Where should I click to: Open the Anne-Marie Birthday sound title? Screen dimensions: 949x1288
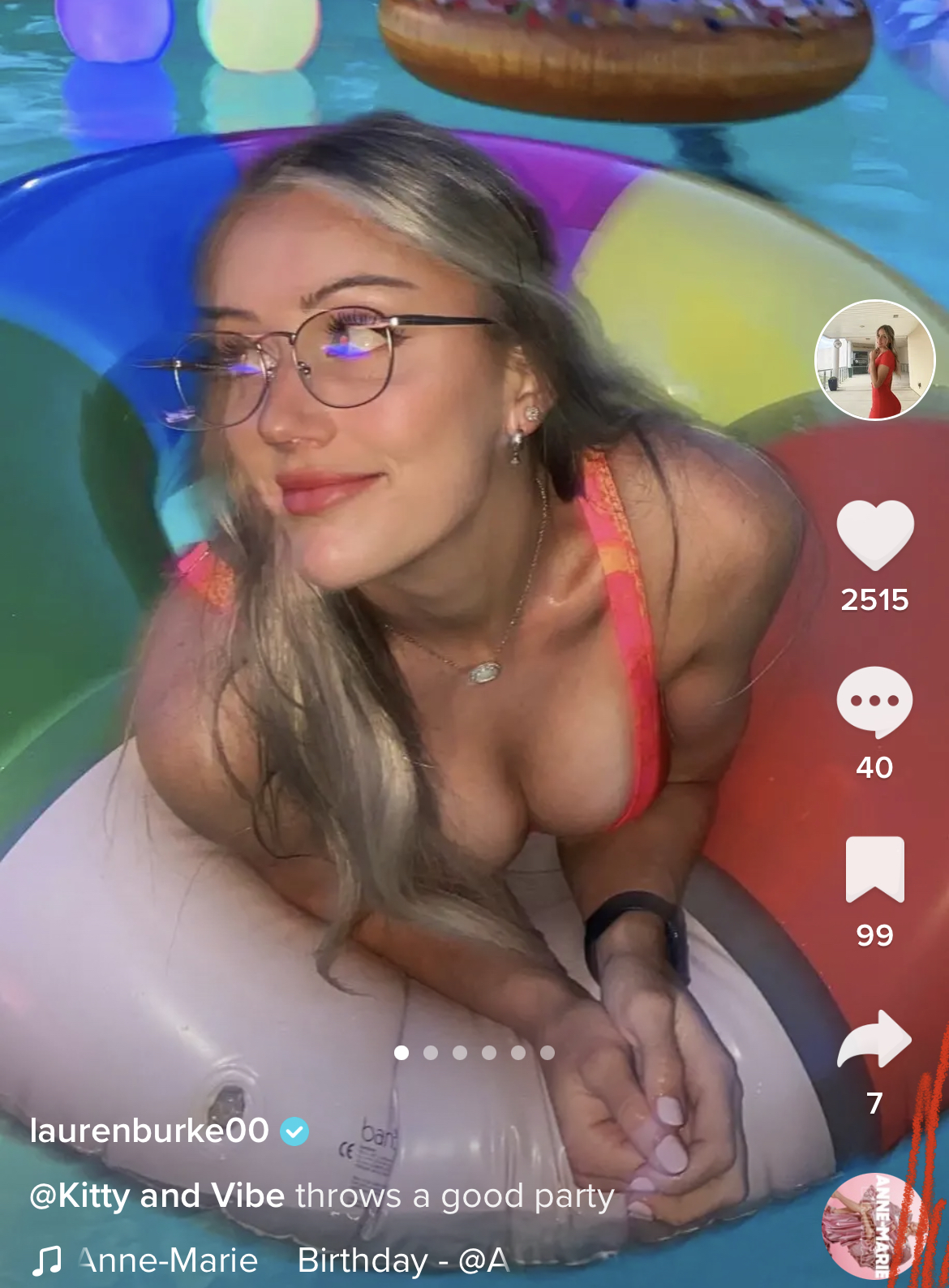tap(276, 1260)
